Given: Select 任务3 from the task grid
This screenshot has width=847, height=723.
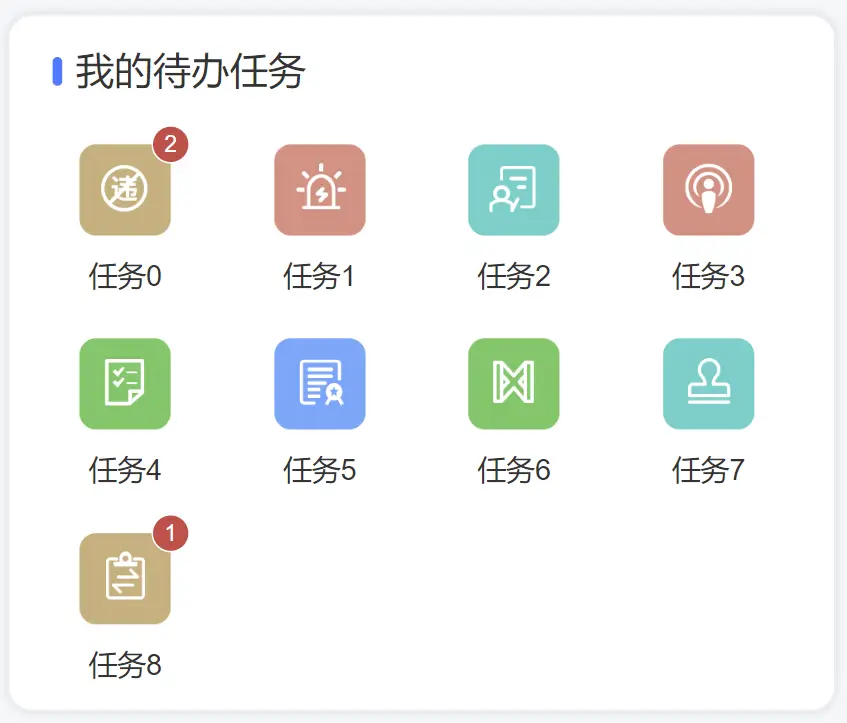Looking at the screenshot, I should [708, 190].
